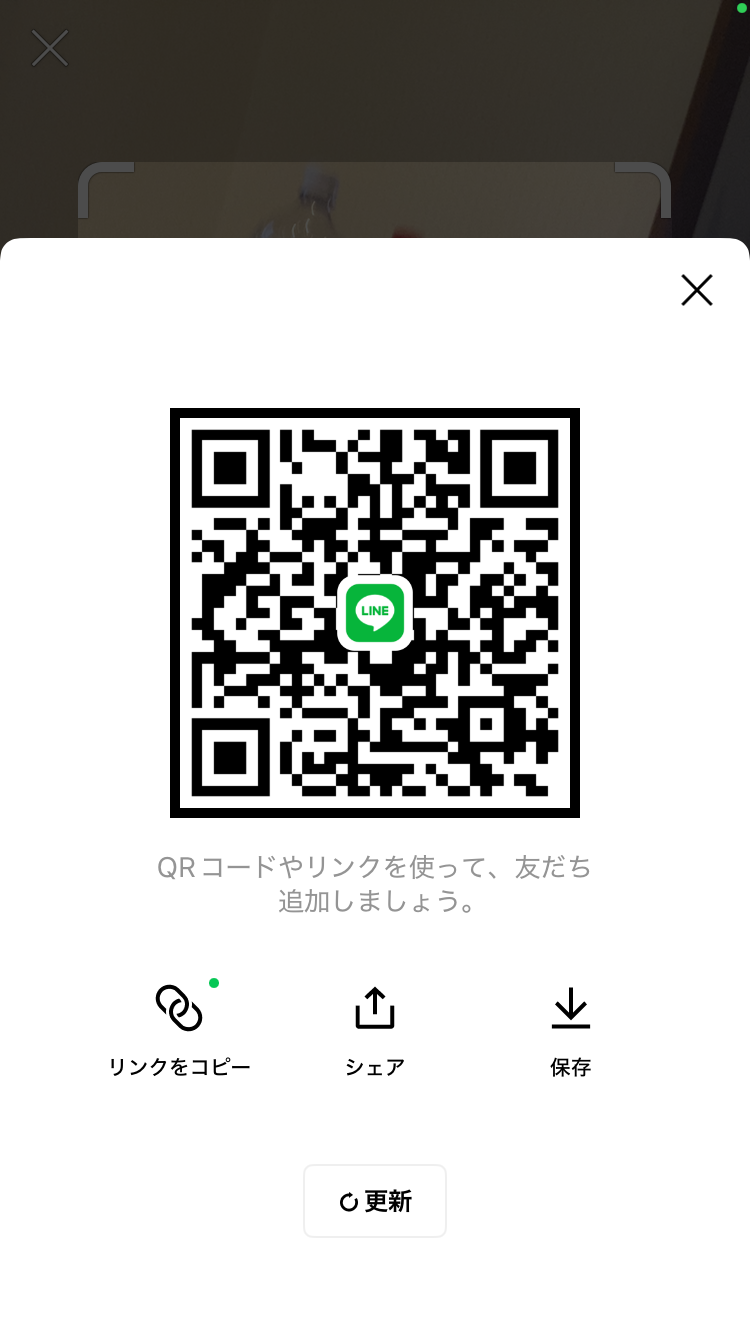The height and width of the screenshot is (1334, 750).
Task: Close the QR code sheet
Action: (697, 290)
